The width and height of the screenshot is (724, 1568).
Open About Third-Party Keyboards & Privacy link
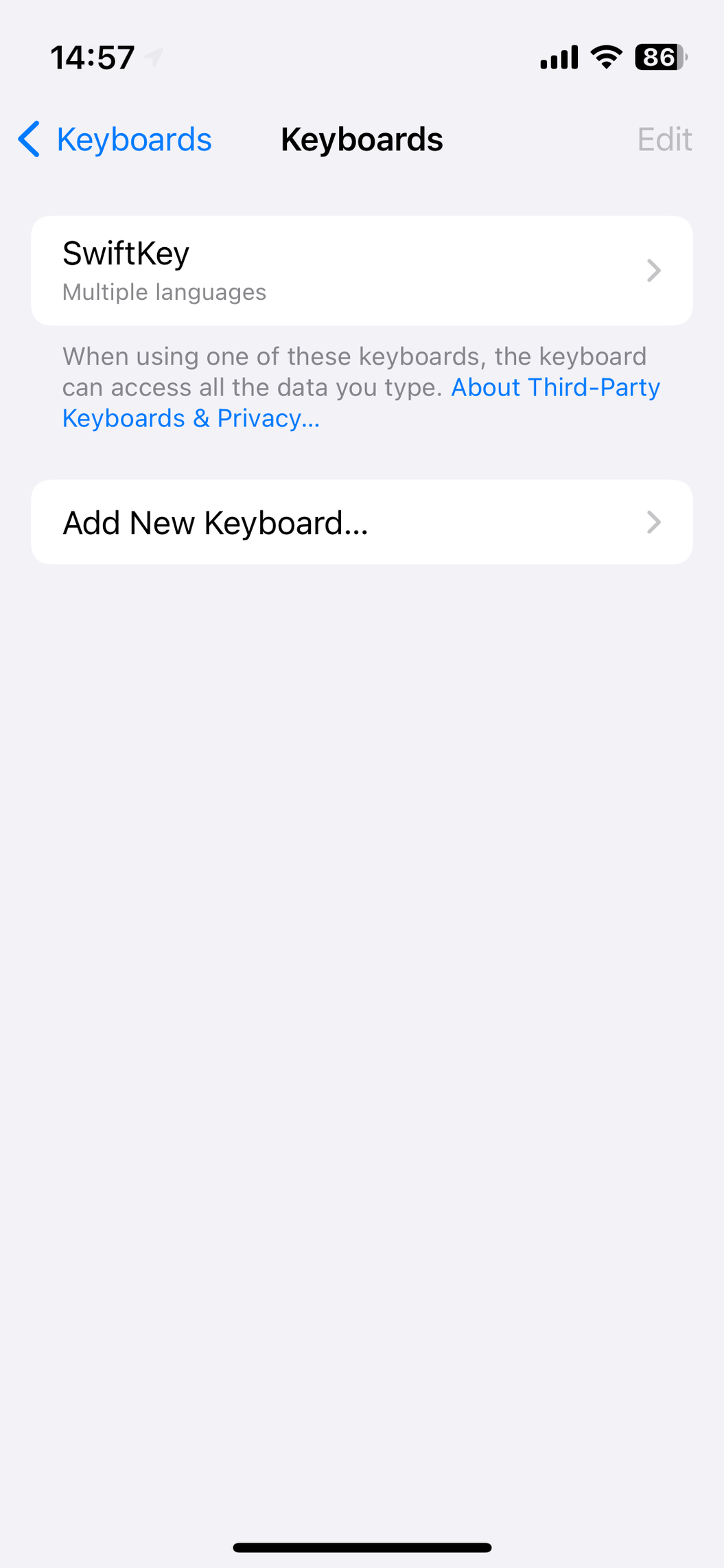click(361, 403)
